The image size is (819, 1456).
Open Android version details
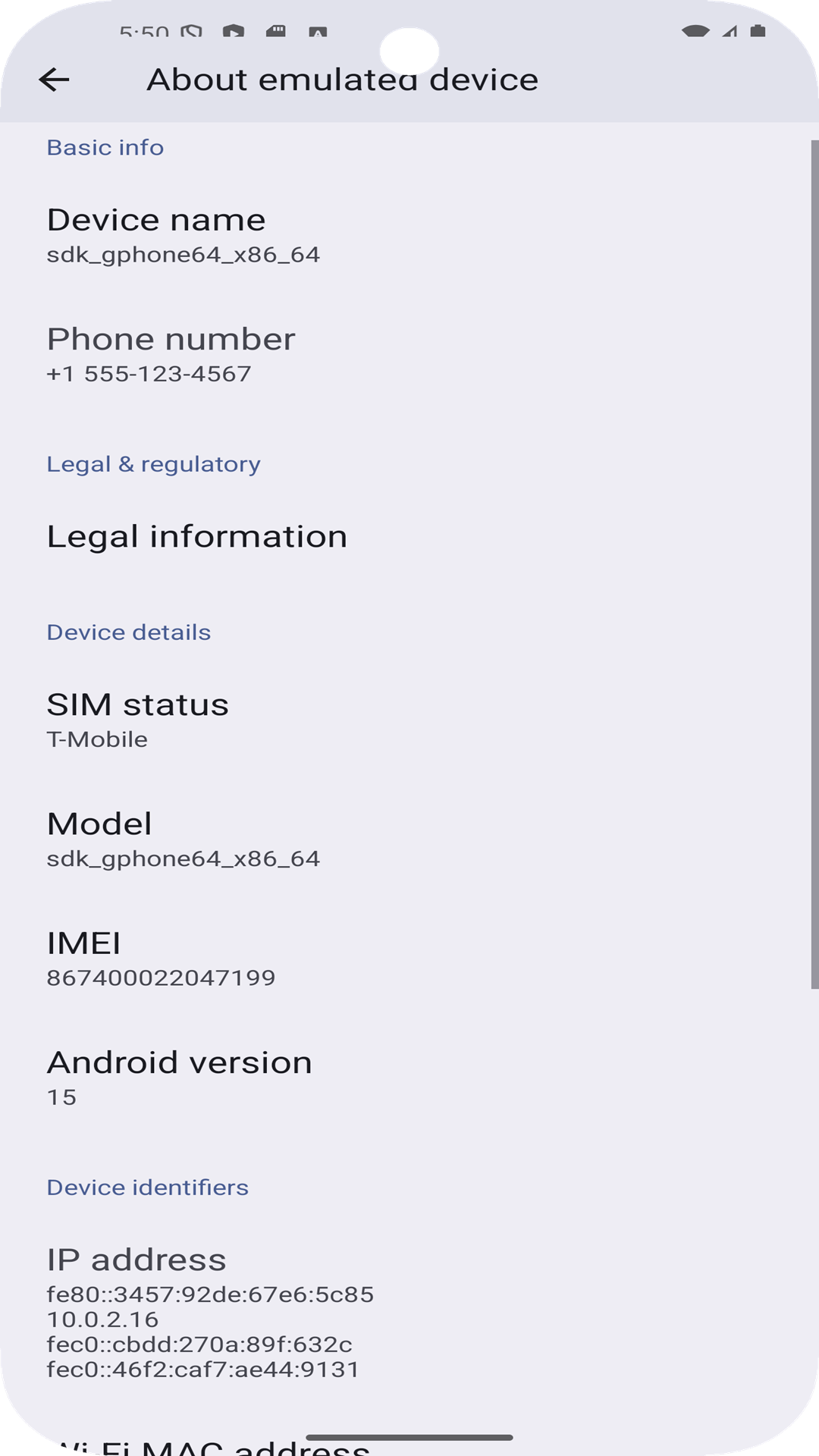[x=409, y=1078]
